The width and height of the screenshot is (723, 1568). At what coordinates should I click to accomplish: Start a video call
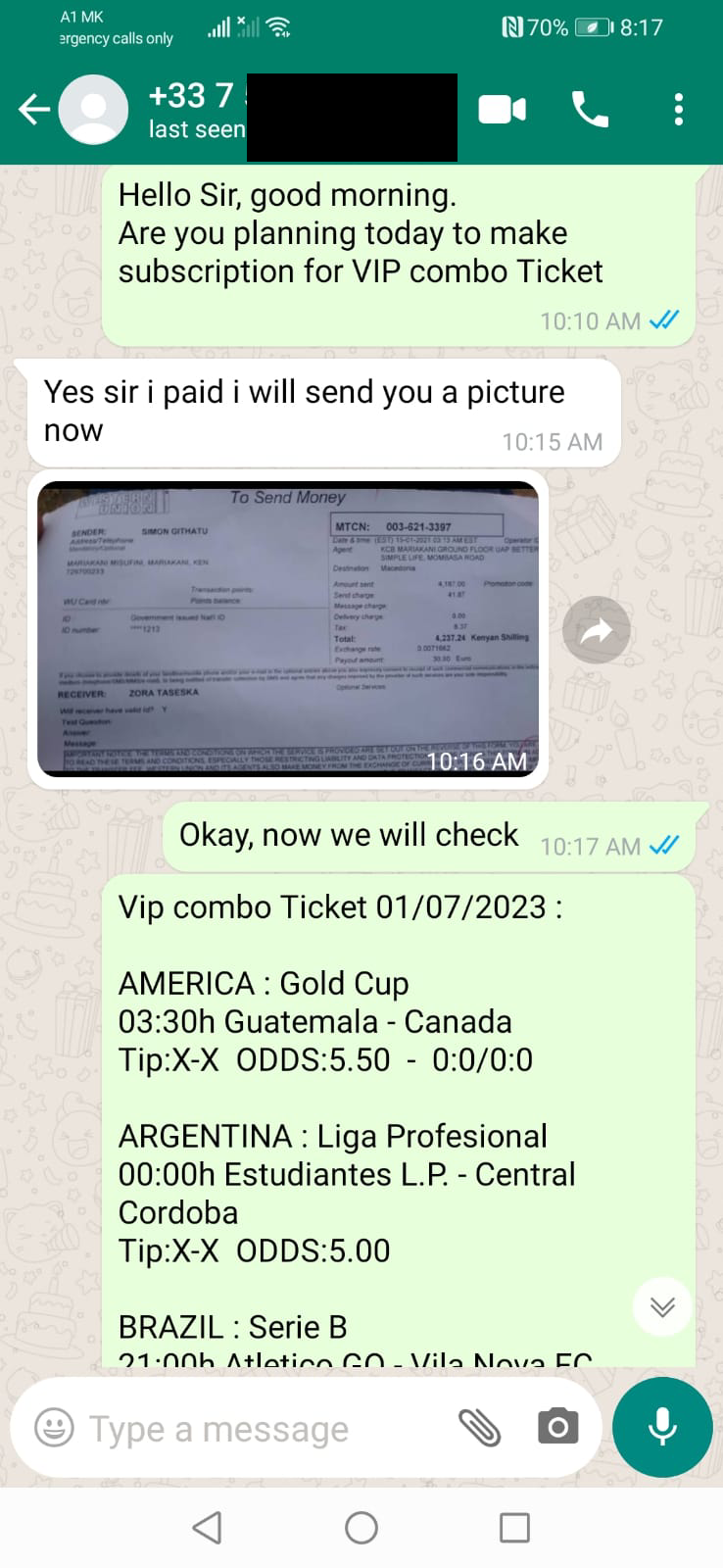click(x=503, y=110)
